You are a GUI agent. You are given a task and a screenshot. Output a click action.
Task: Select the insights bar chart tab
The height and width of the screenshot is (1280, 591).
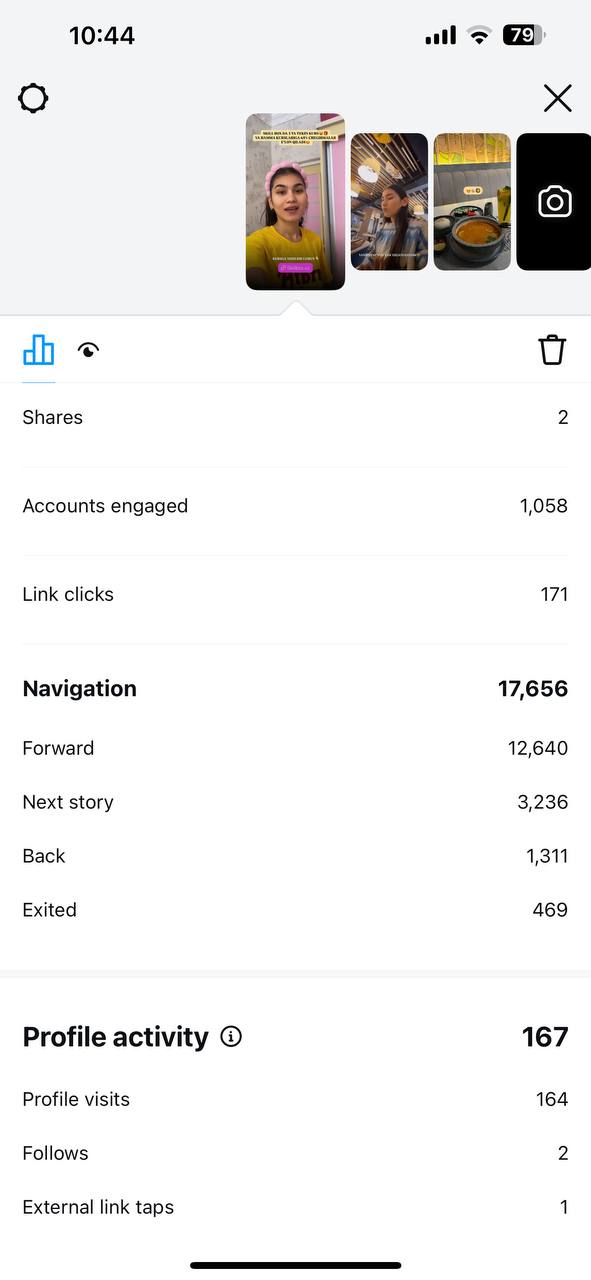tap(39, 350)
